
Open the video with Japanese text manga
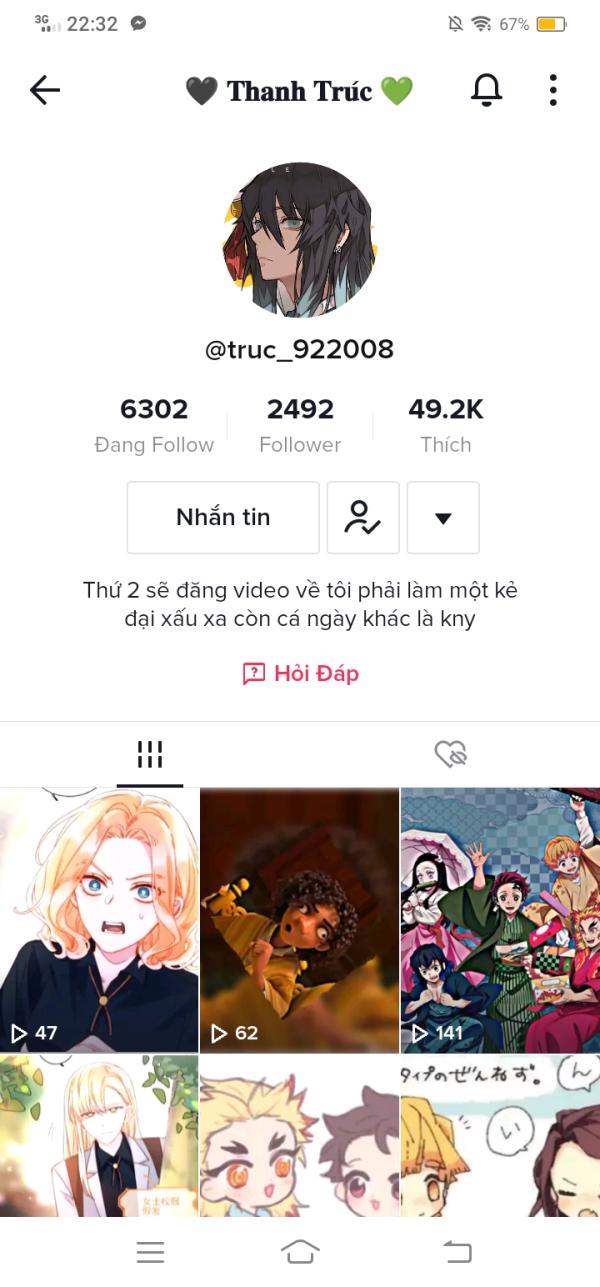(501, 1136)
